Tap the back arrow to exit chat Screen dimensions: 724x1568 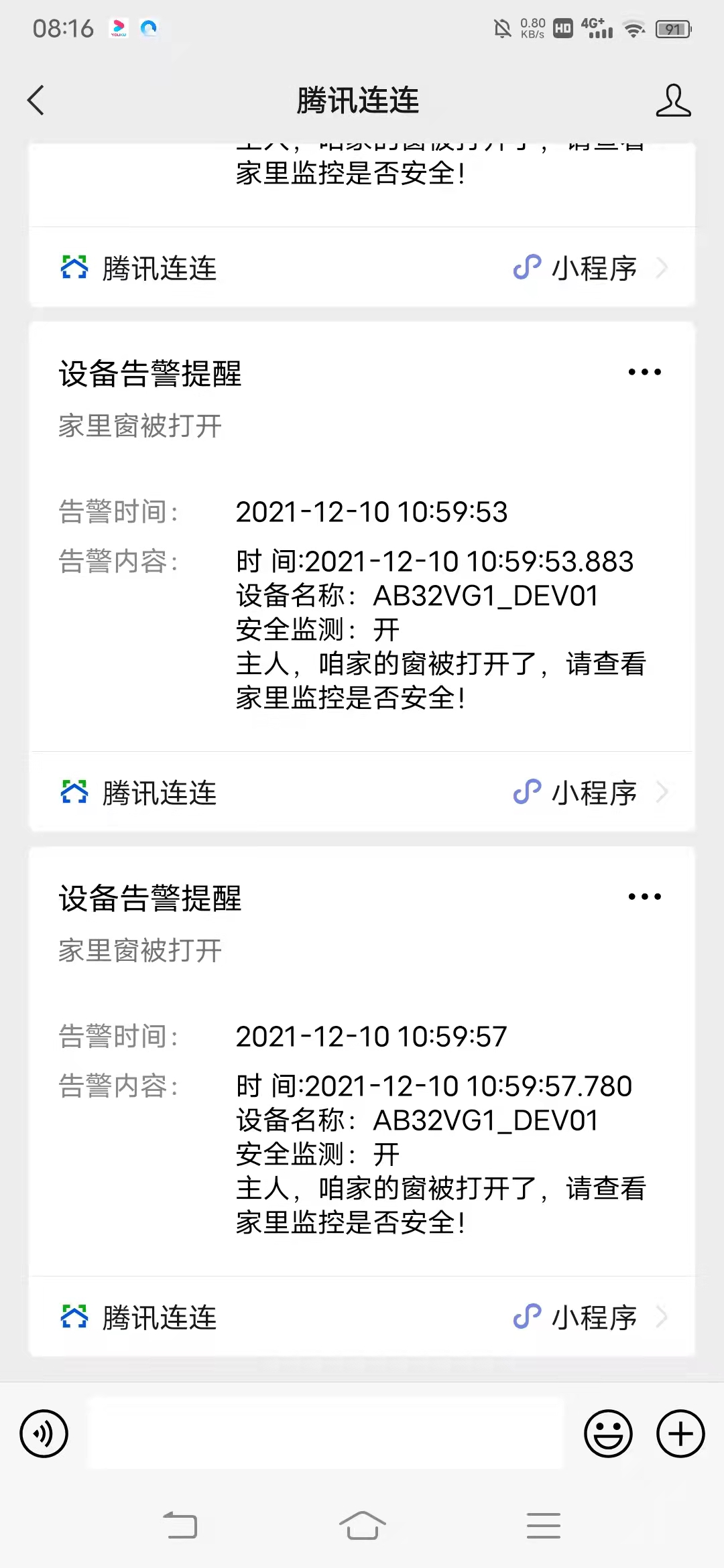pos(36,99)
